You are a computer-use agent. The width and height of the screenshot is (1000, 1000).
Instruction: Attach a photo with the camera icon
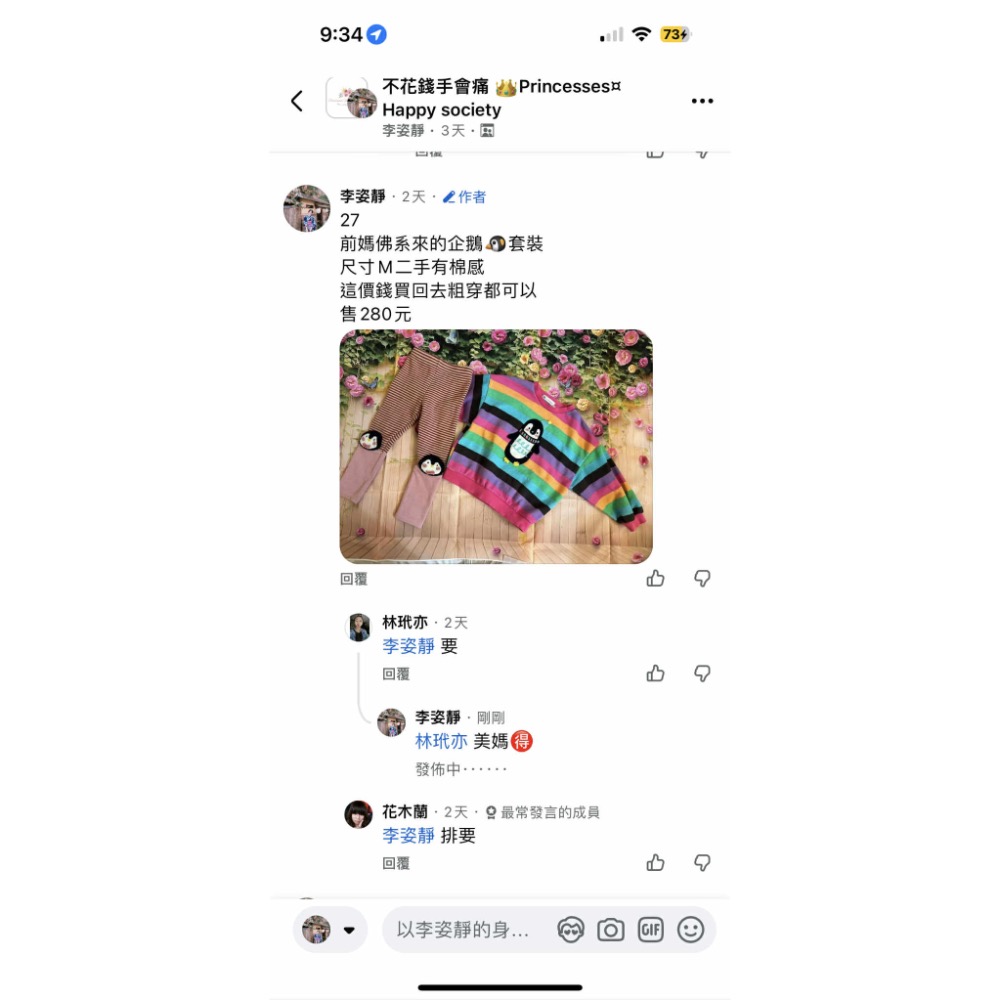click(x=611, y=930)
